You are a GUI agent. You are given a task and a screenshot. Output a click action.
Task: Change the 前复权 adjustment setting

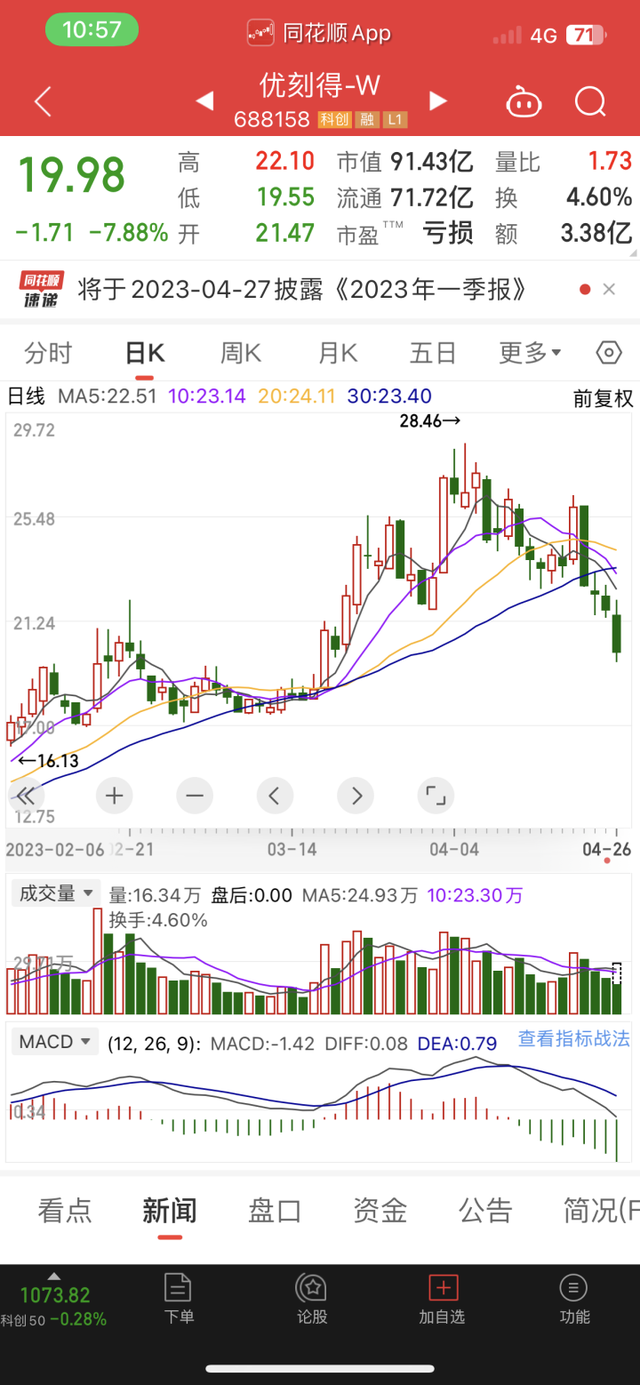pyautogui.click(x=603, y=398)
